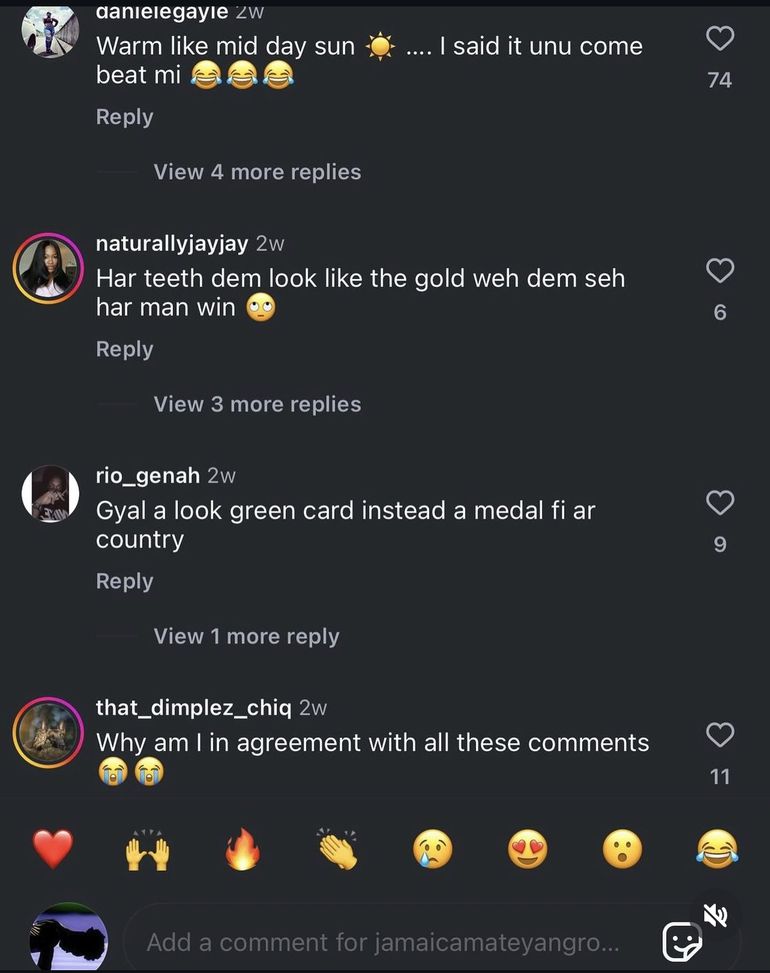Open the sticker picker
This screenshot has width=770, height=973.
pyautogui.click(x=682, y=942)
